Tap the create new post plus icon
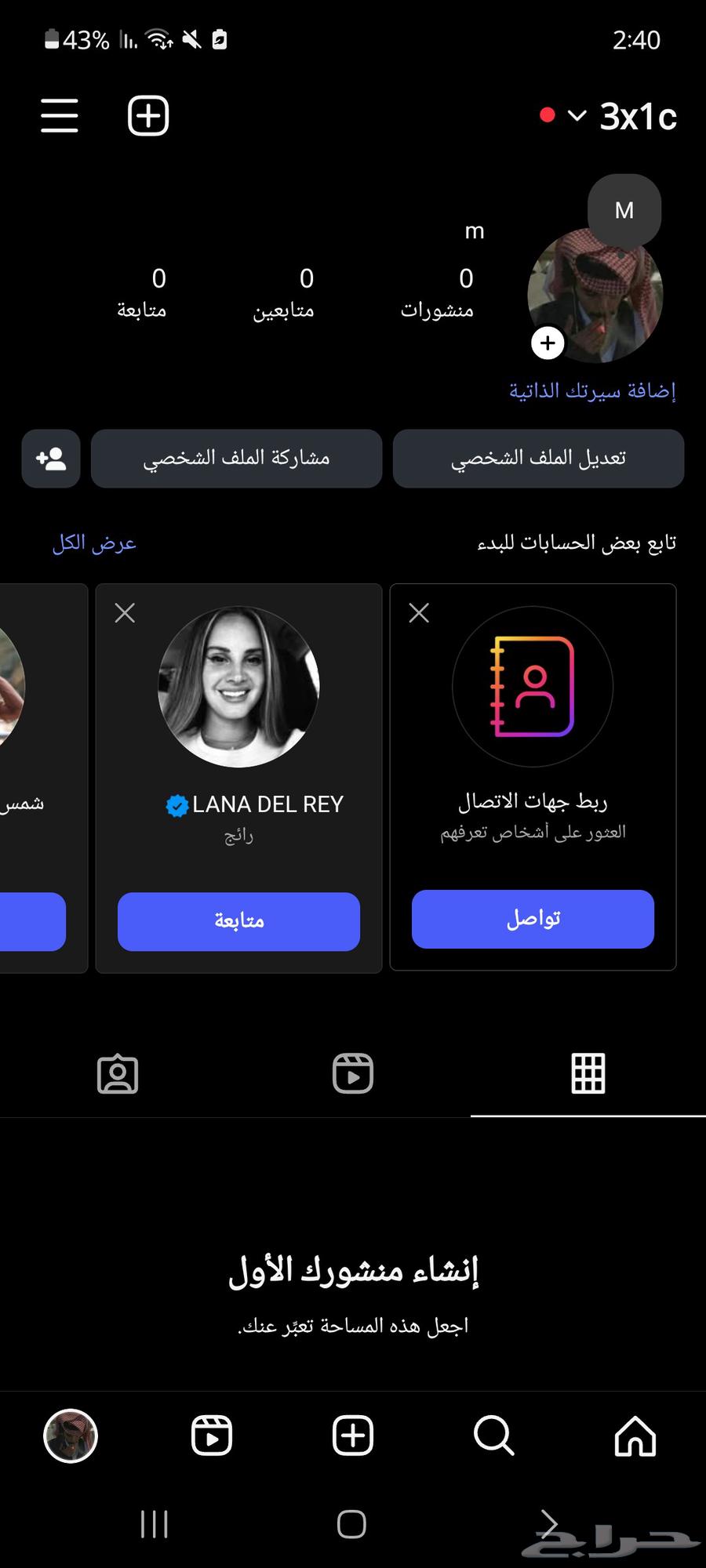 pyautogui.click(x=147, y=115)
